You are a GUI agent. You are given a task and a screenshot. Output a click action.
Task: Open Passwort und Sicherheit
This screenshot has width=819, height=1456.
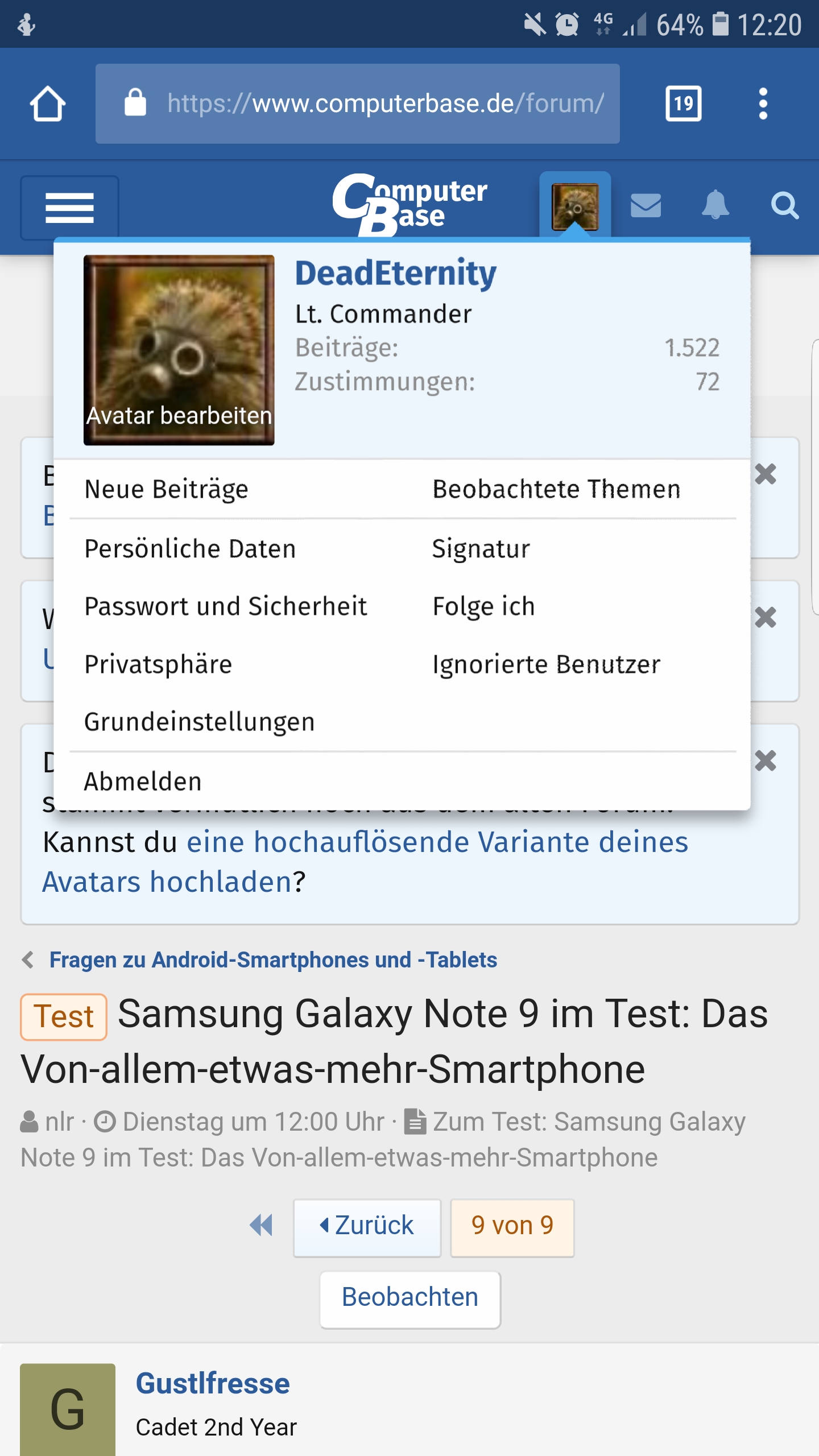click(226, 606)
